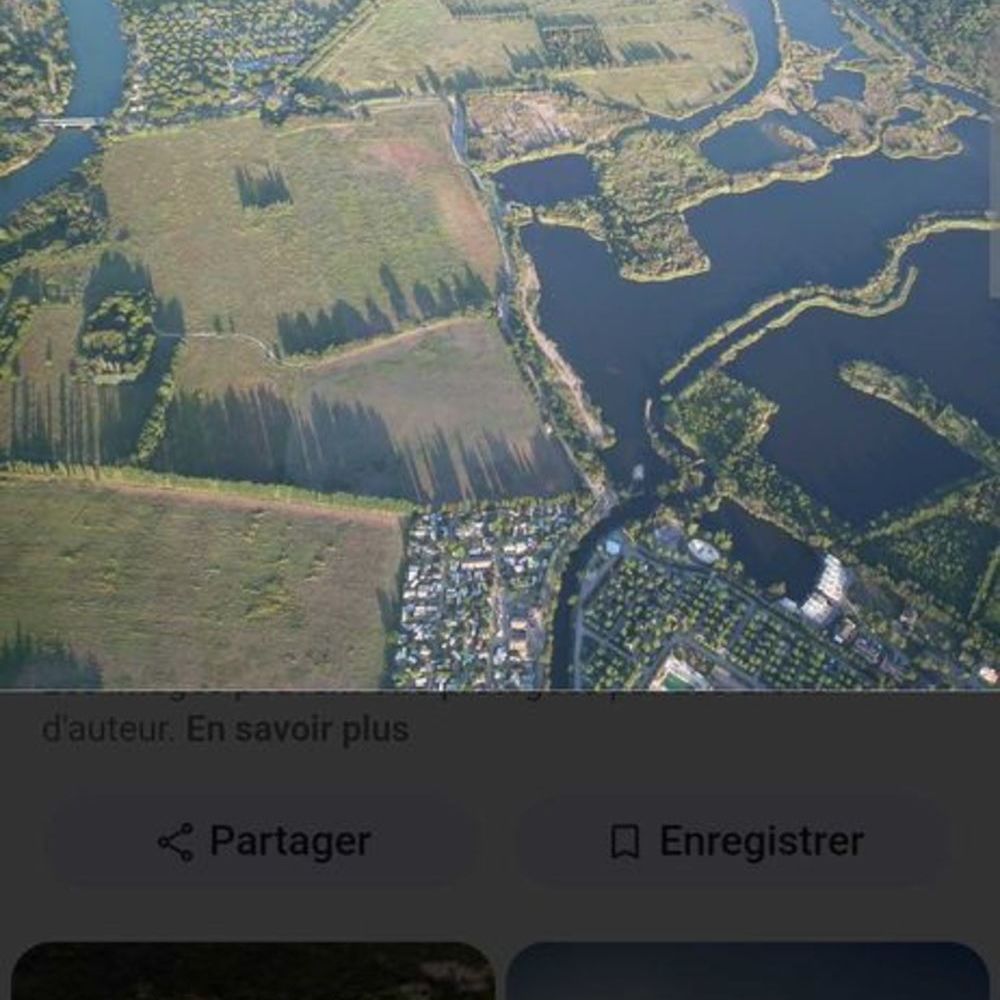This screenshot has height=1000, width=1000.
Task: Save the image with Enregistrer
Action: pyautogui.click(x=735, y=841)
